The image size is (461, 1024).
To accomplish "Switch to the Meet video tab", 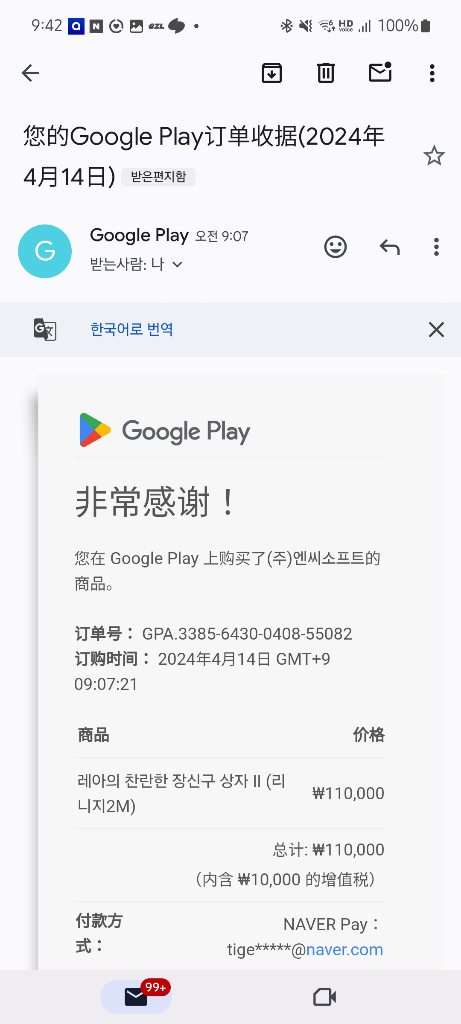I will click(325, 997).
